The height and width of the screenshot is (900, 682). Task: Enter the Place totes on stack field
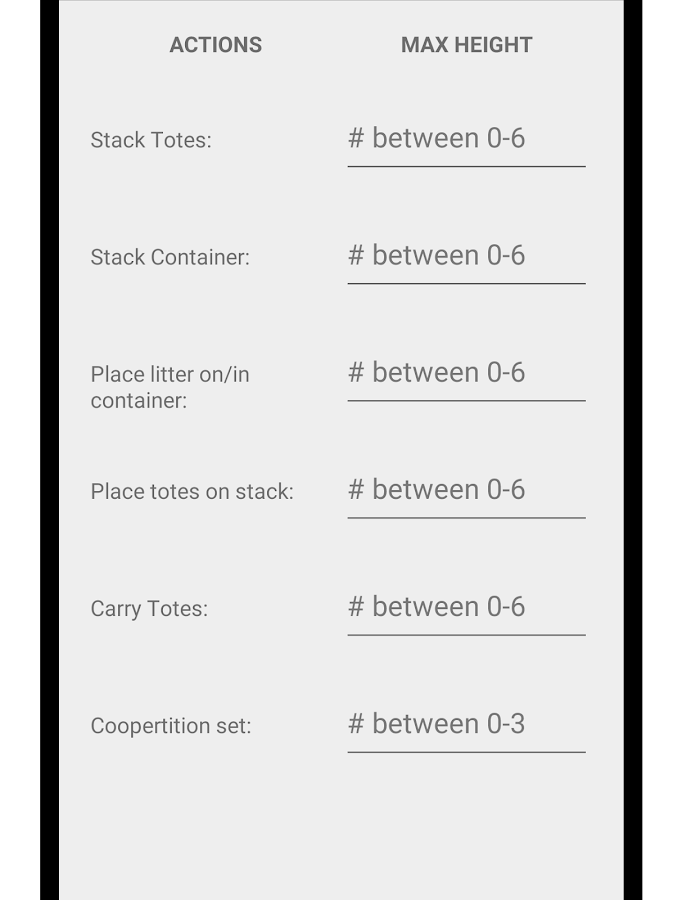coord(466,490)
